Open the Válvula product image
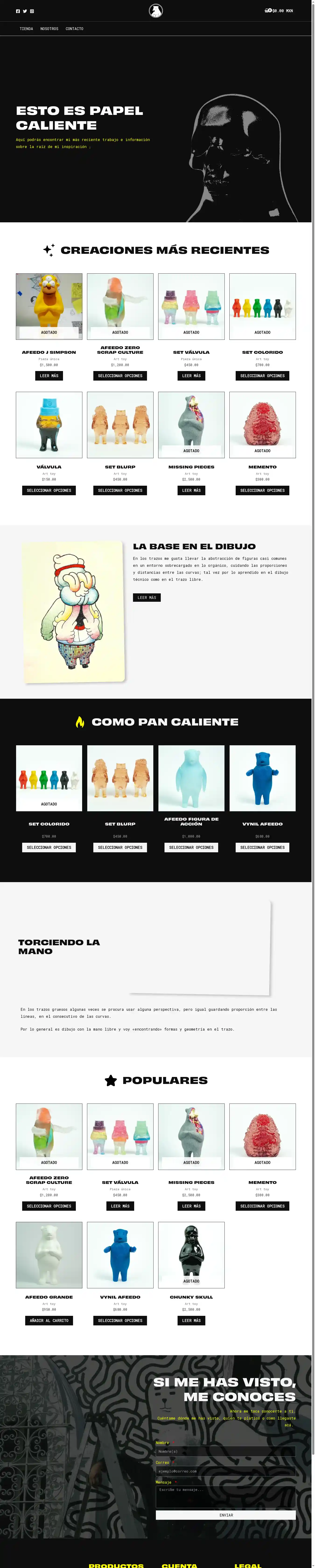 click(x=49, y=424)
